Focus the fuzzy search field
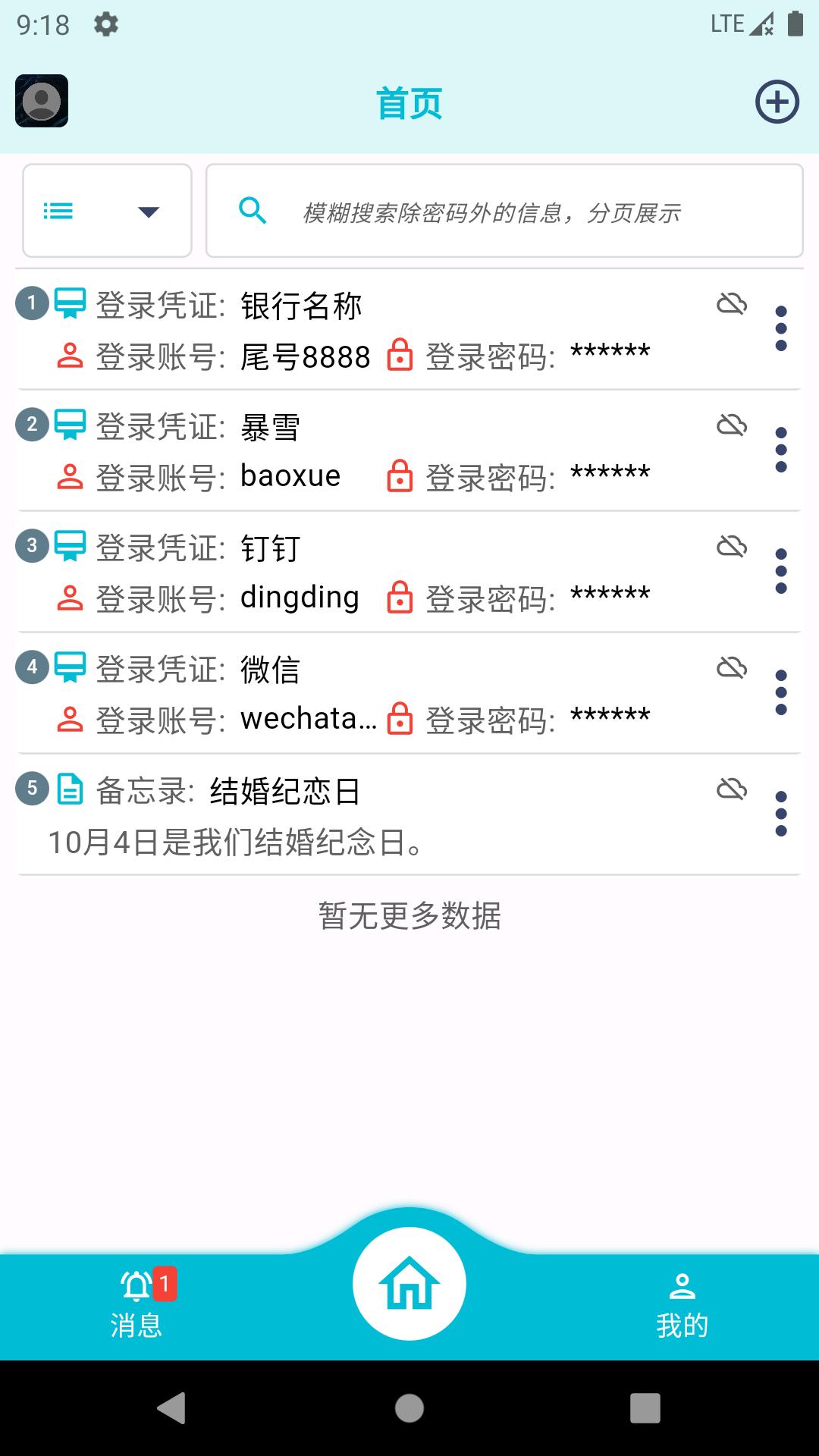 pos(504,212)
